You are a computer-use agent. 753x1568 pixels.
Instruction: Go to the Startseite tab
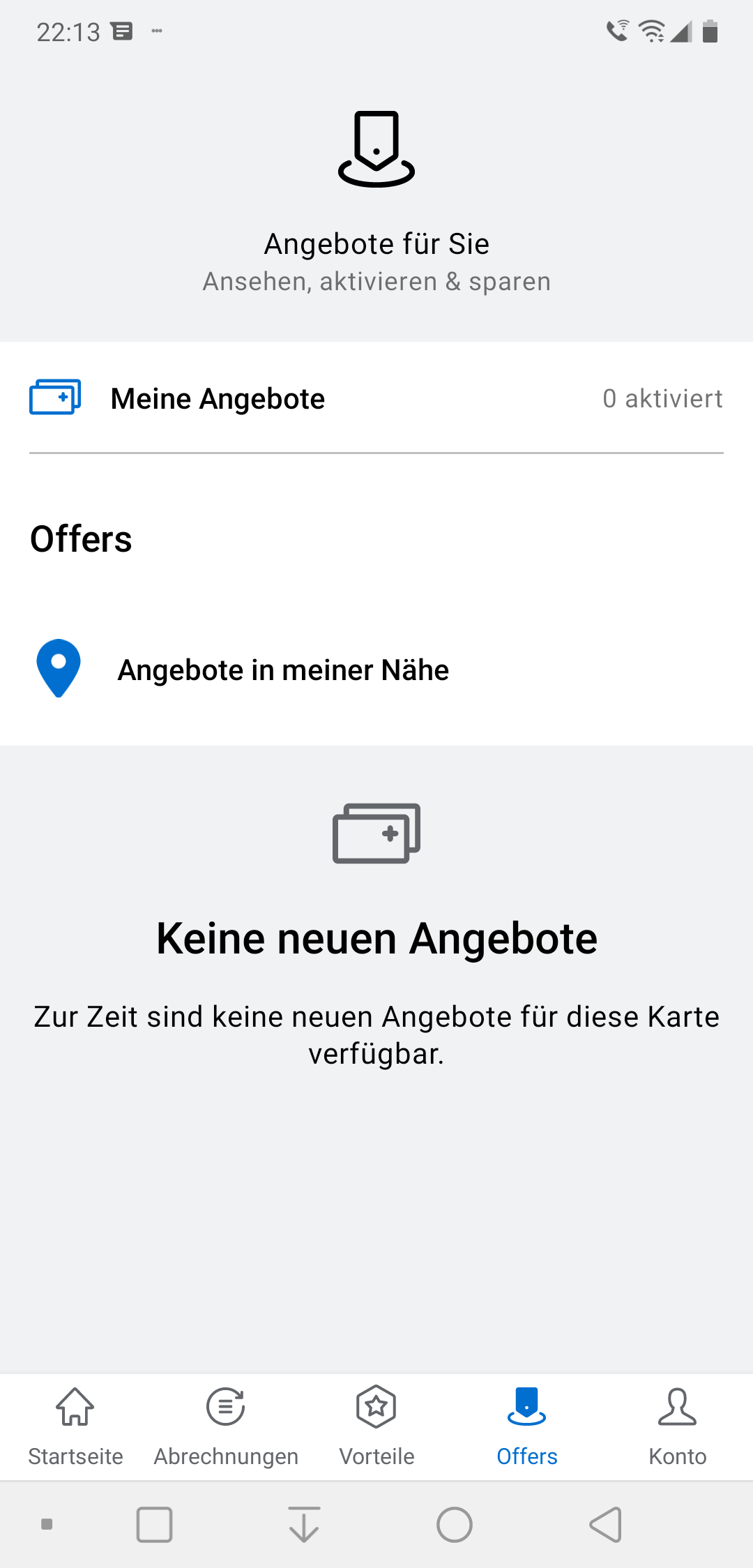[75, 1427]
